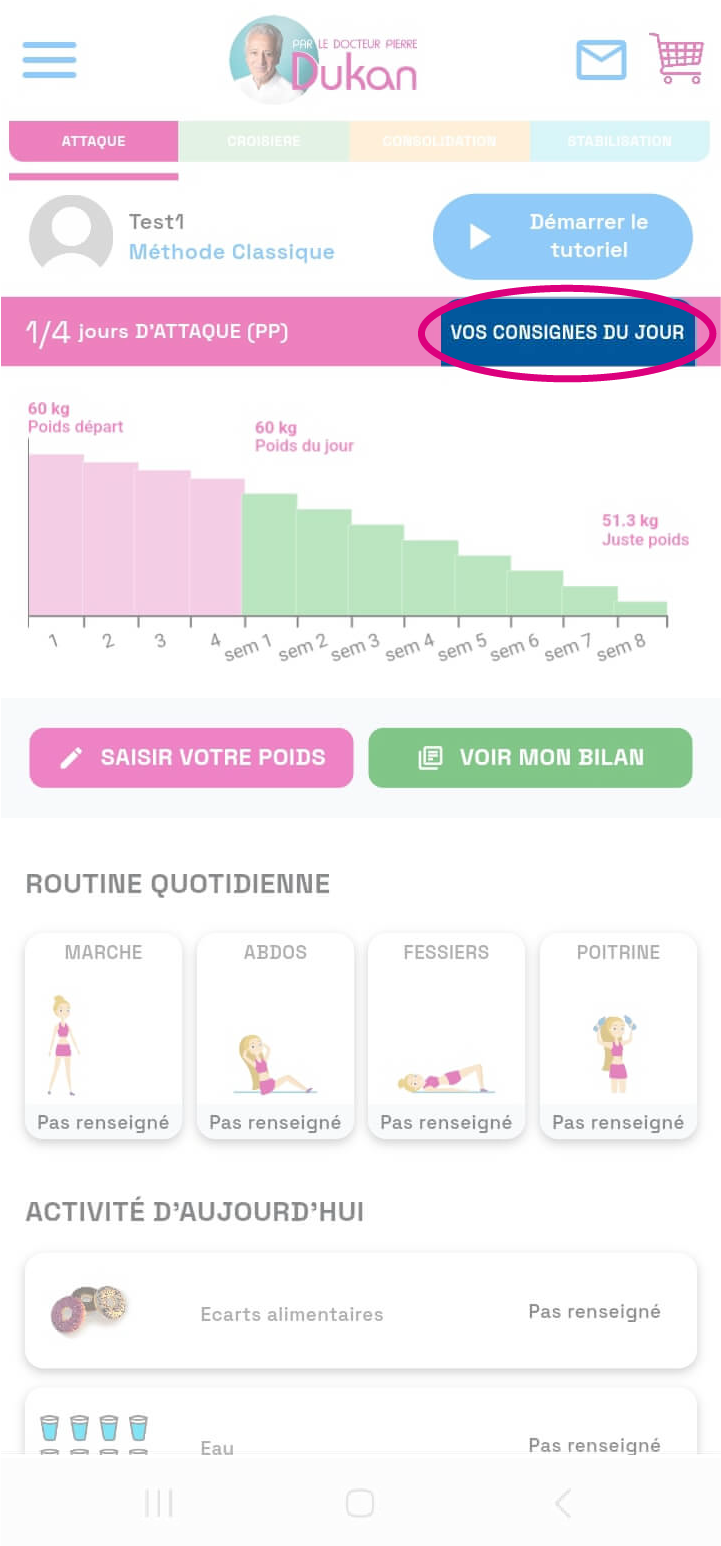
Task: Tap the Test1 profile avatar
Action: coord(71,236)
